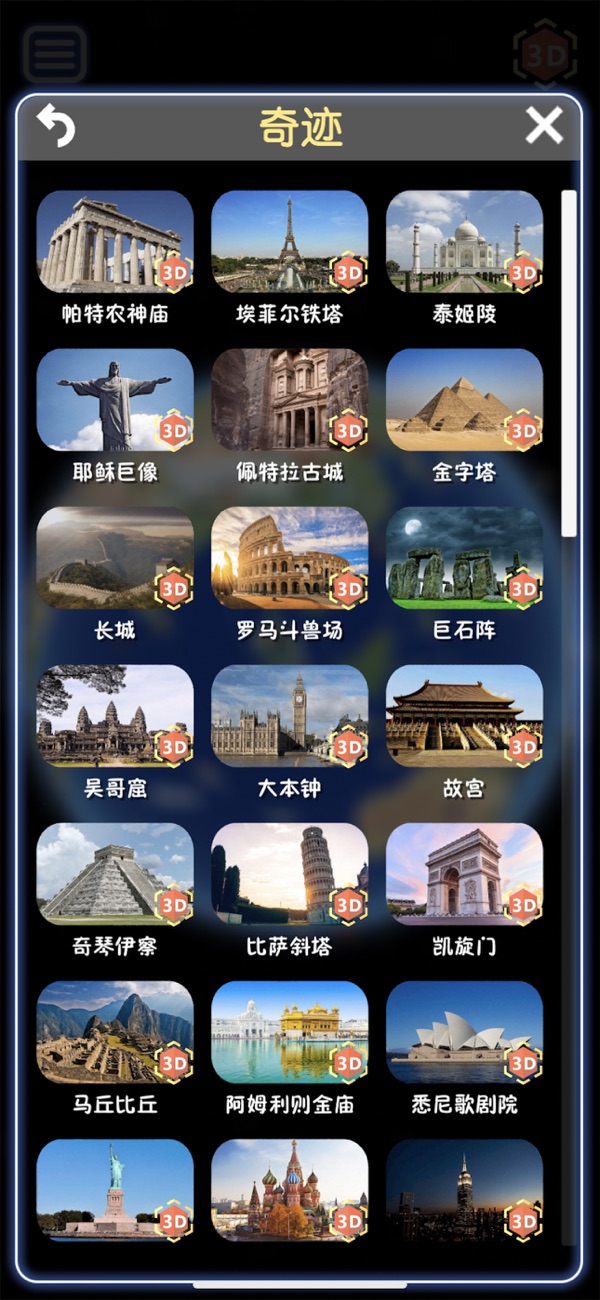
Task: Go back using the return arrow
Action: pyautogui.click(x=56, y=126)
